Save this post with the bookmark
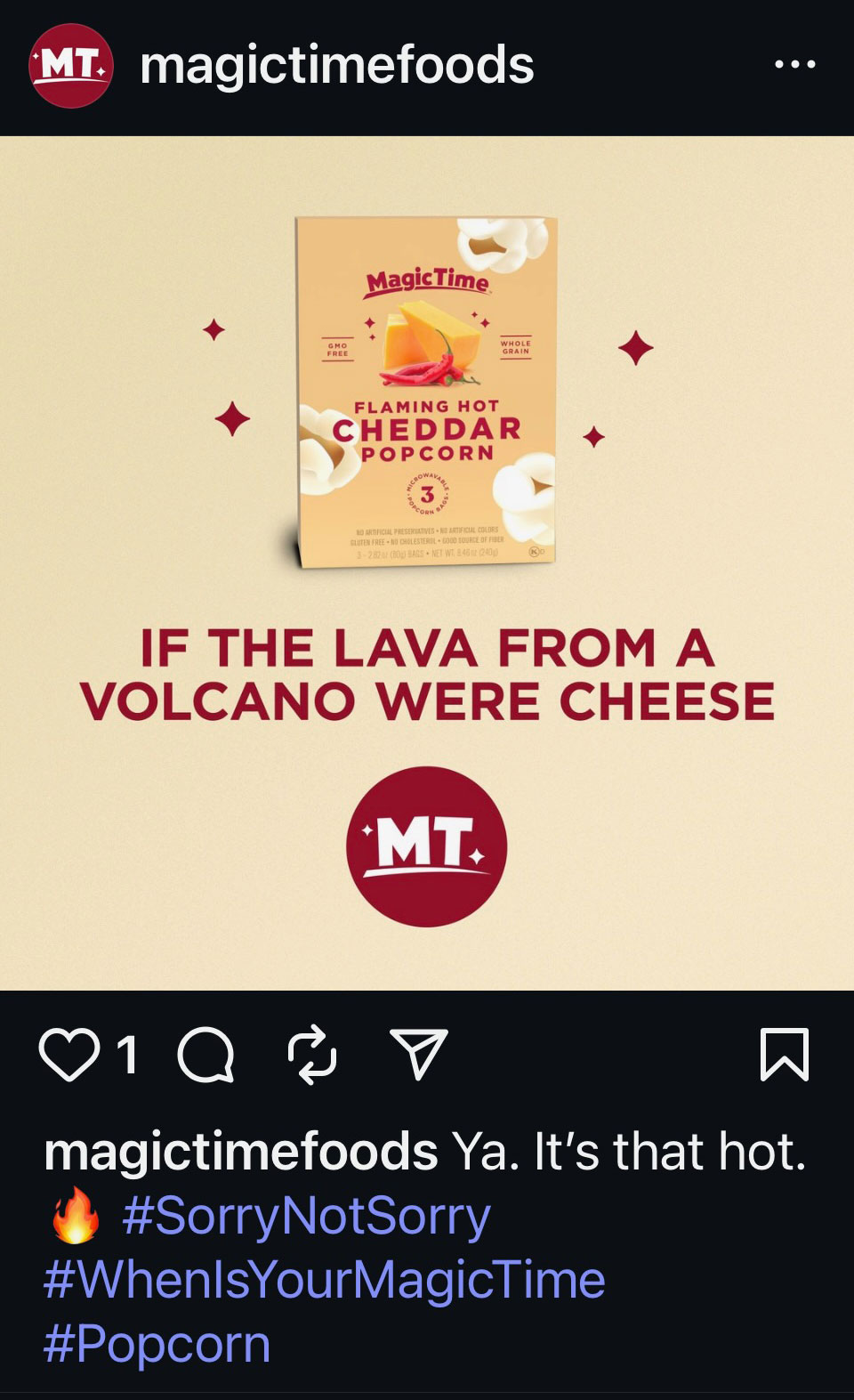854x1400 pixels. (784, 1055)
